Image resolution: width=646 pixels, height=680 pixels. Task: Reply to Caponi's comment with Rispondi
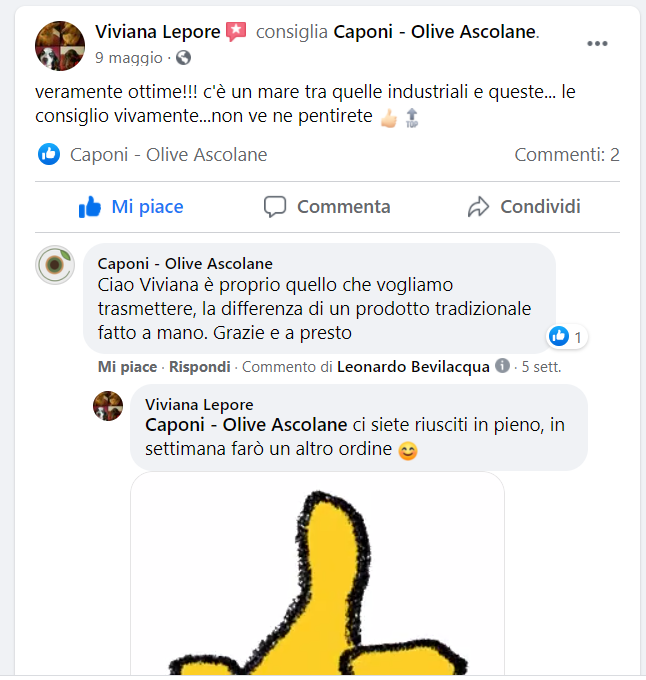[x=199, y=367]
